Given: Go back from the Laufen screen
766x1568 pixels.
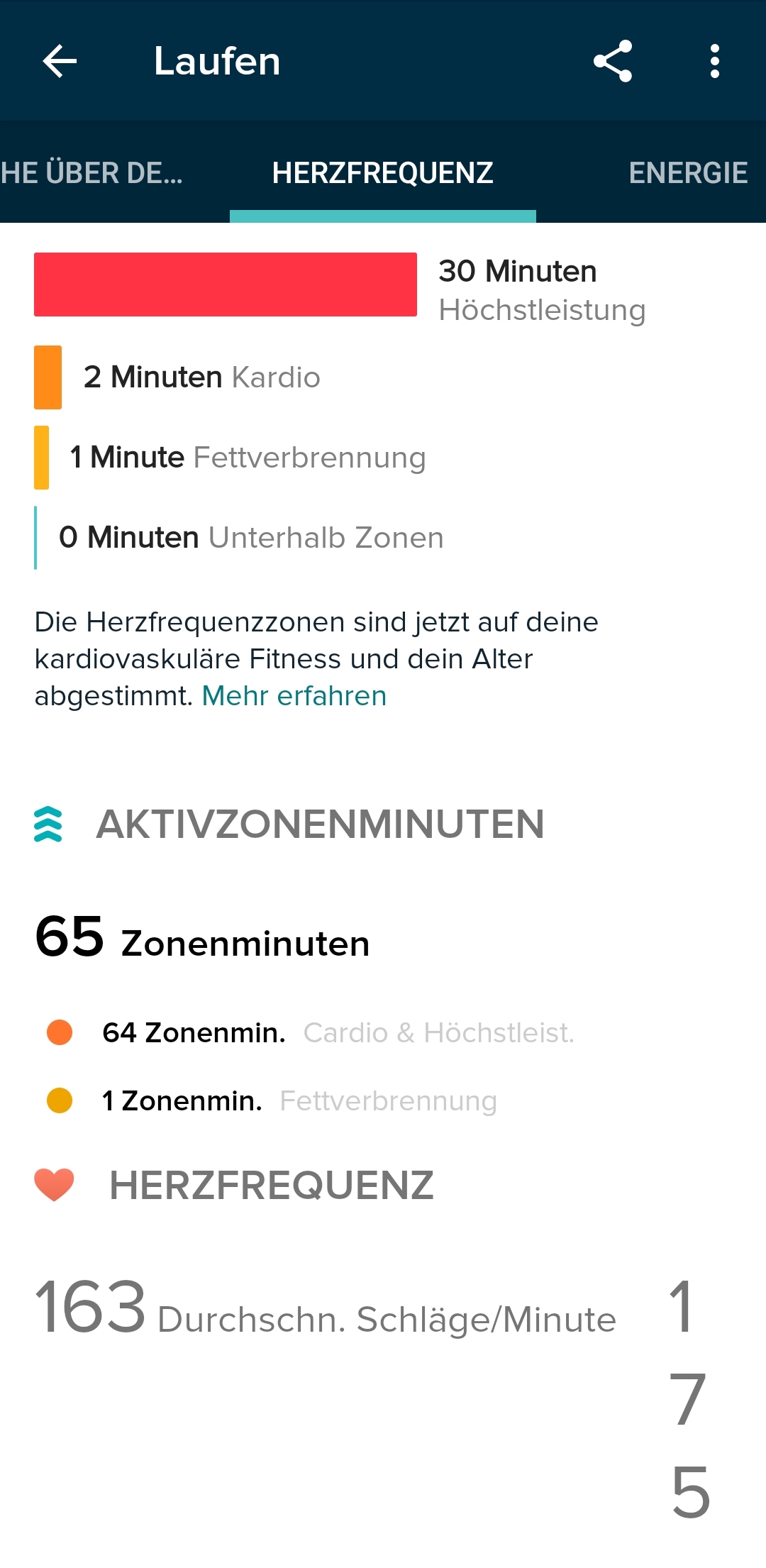Looking at the screenshot, I should [60, 61].
